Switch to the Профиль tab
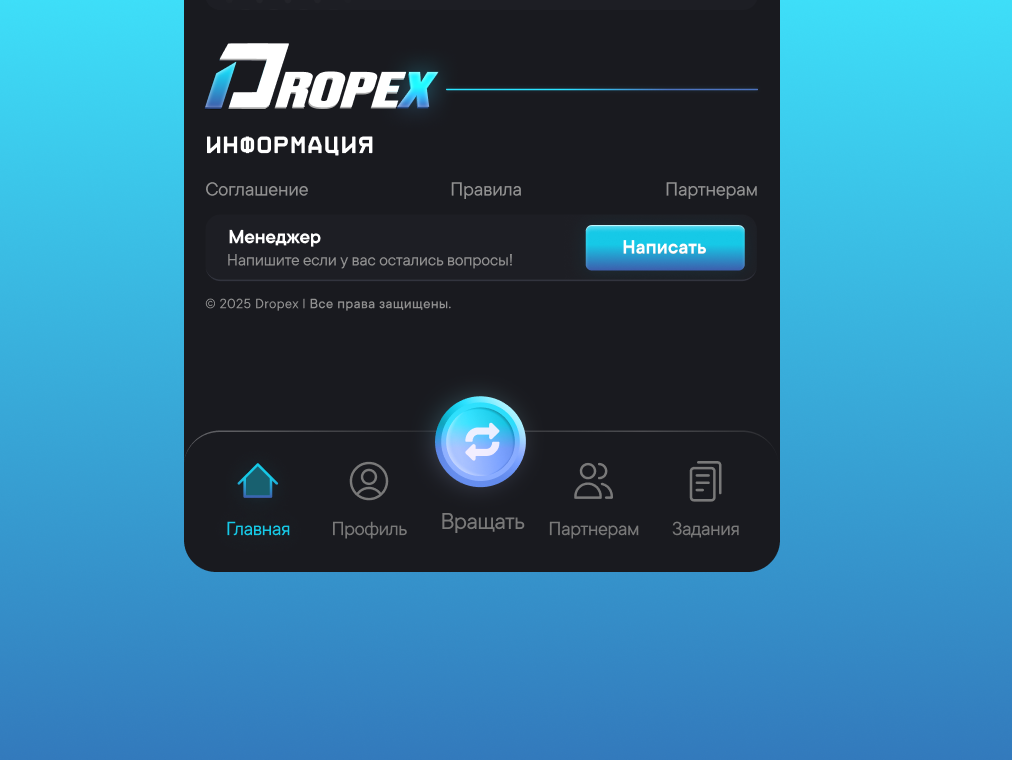The height and width of the screenshot is (760, 1012). coord(369,499)
